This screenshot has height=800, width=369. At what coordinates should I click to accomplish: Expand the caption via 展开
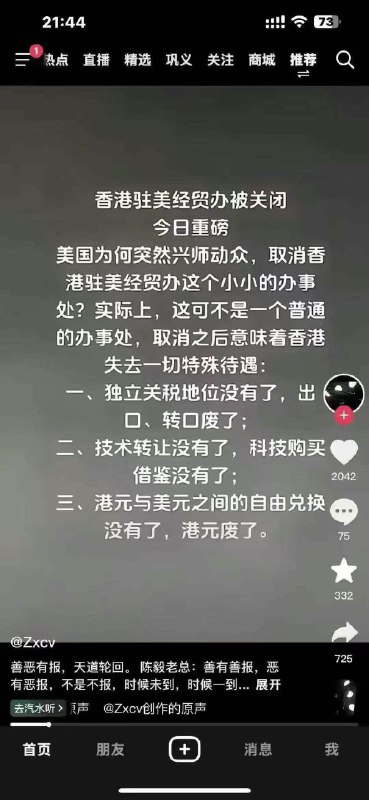pyautogui.click(x=268, y=685)
